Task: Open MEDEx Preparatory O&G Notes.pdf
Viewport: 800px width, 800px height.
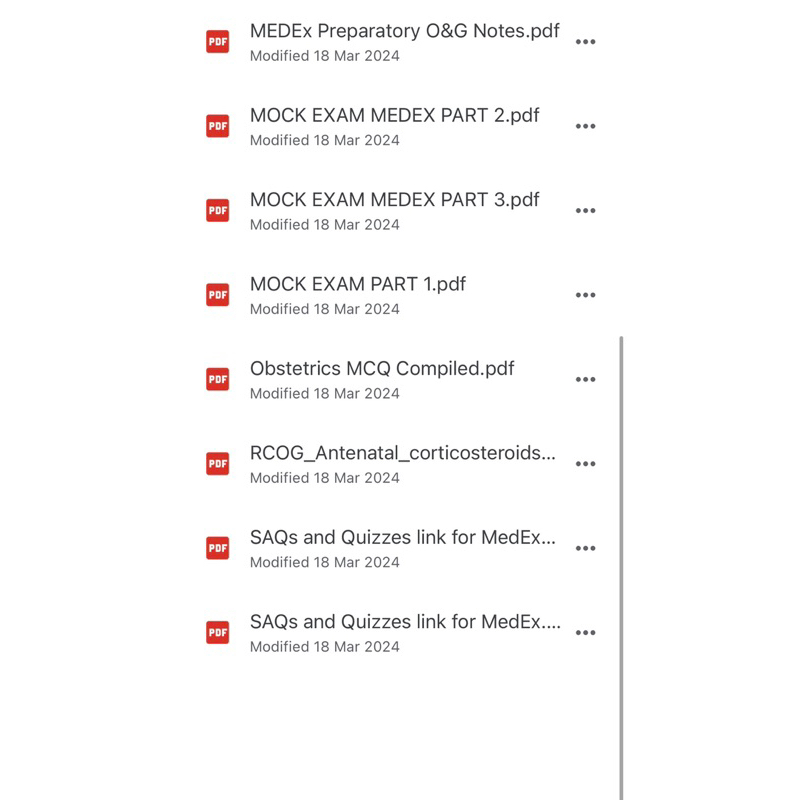Action: 404,32
